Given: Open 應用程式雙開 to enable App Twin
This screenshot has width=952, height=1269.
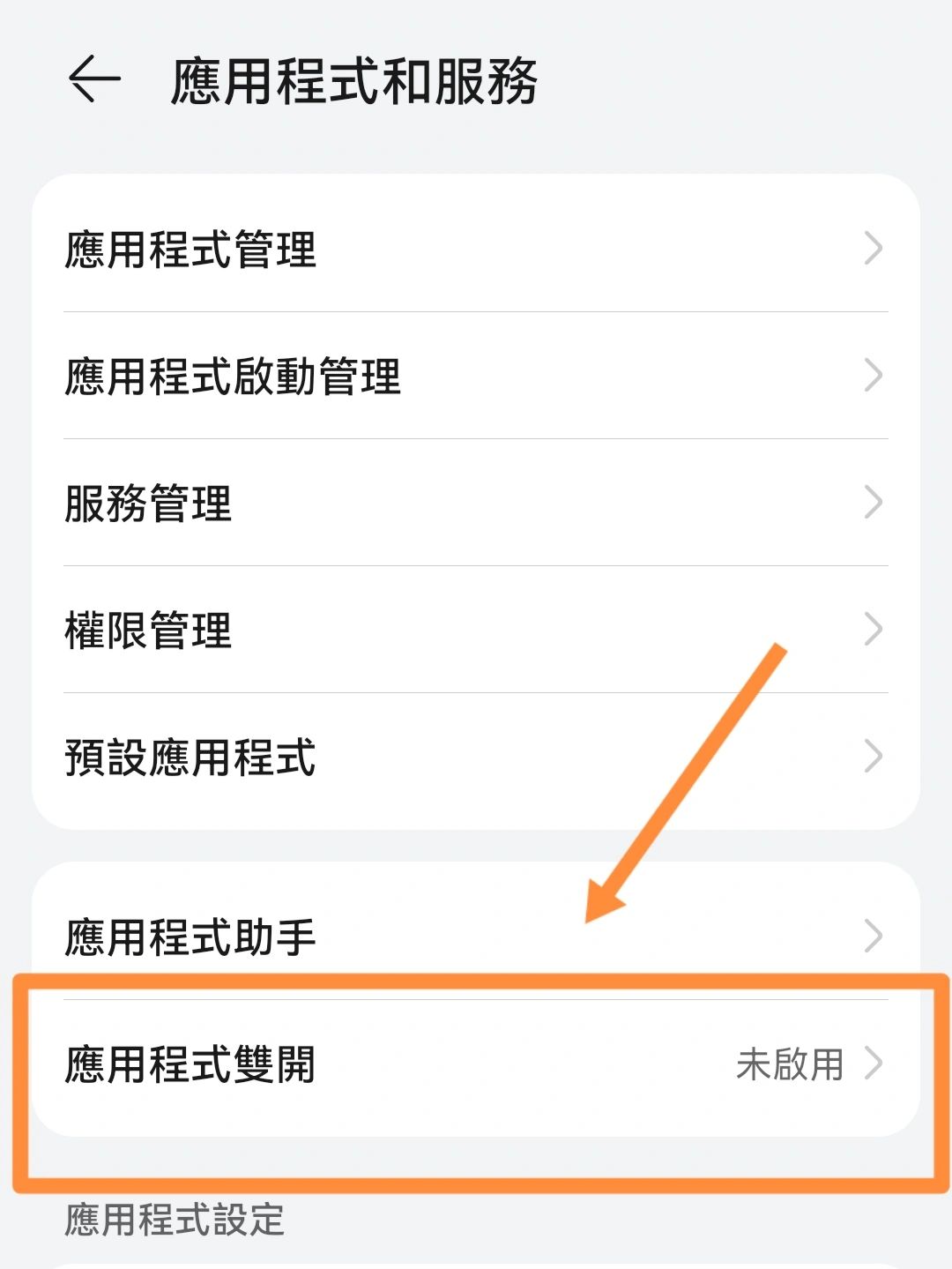Looking at the screenshot, I should pyautogui.click(x=353, y=1064).
